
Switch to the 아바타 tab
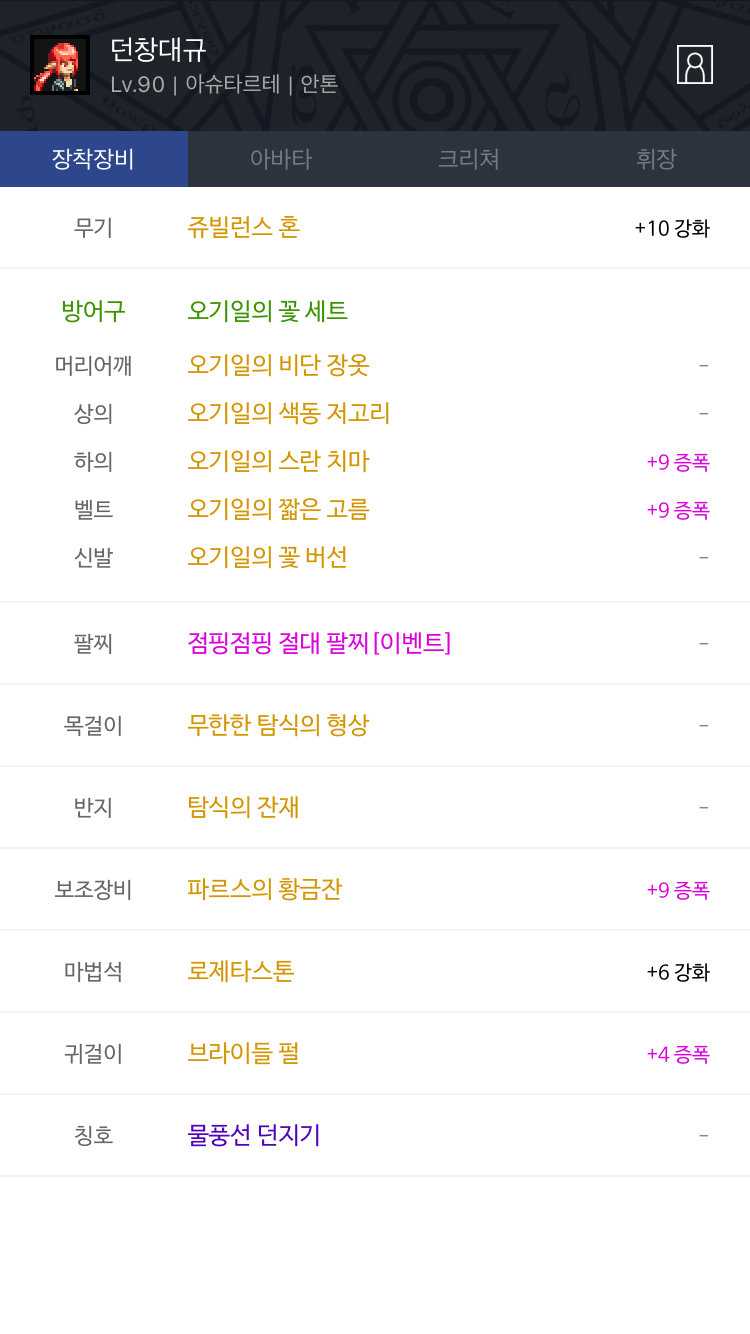[281, 159]
